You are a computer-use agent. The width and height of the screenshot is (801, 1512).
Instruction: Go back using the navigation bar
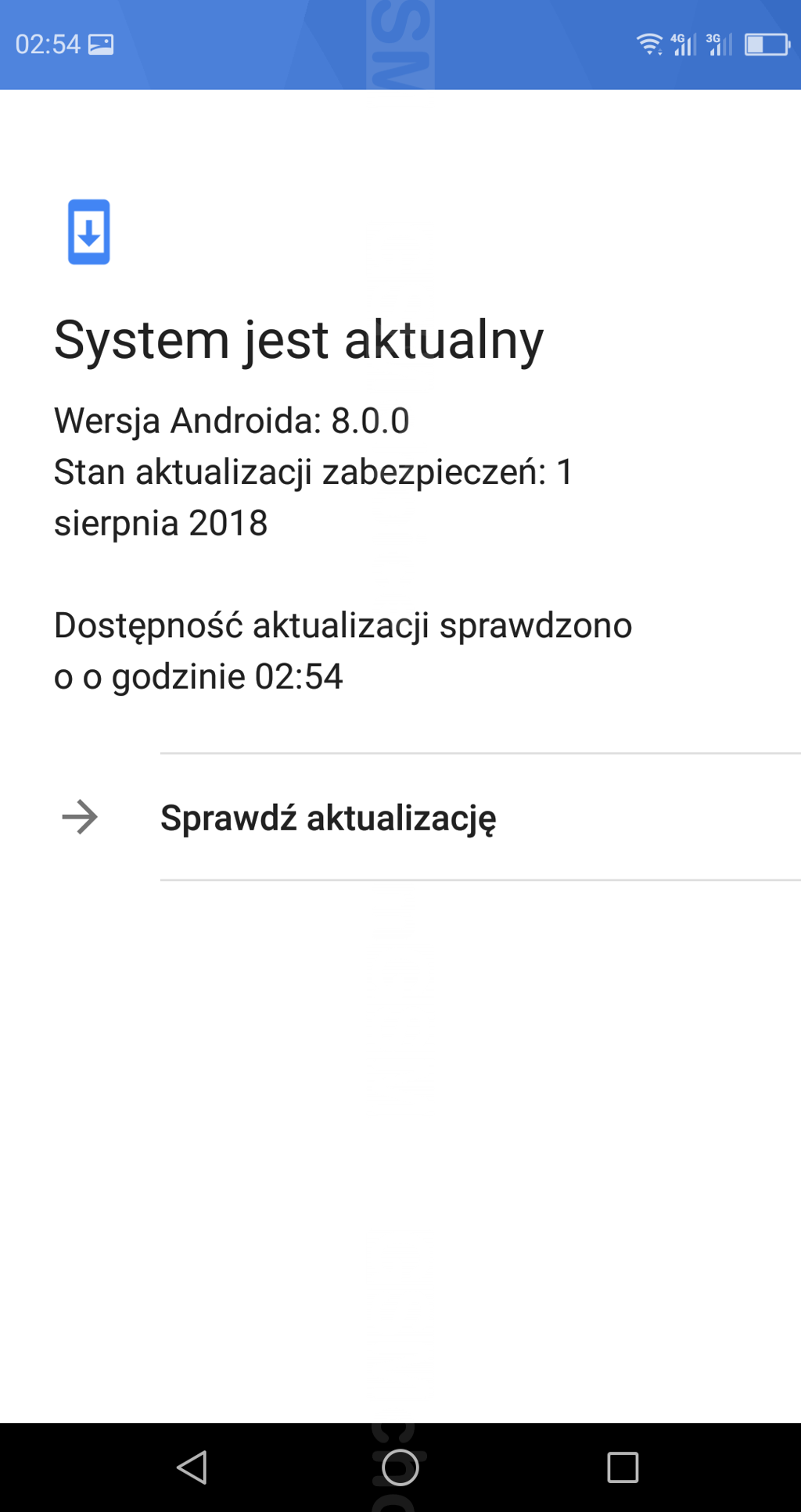pos(192,1467)
